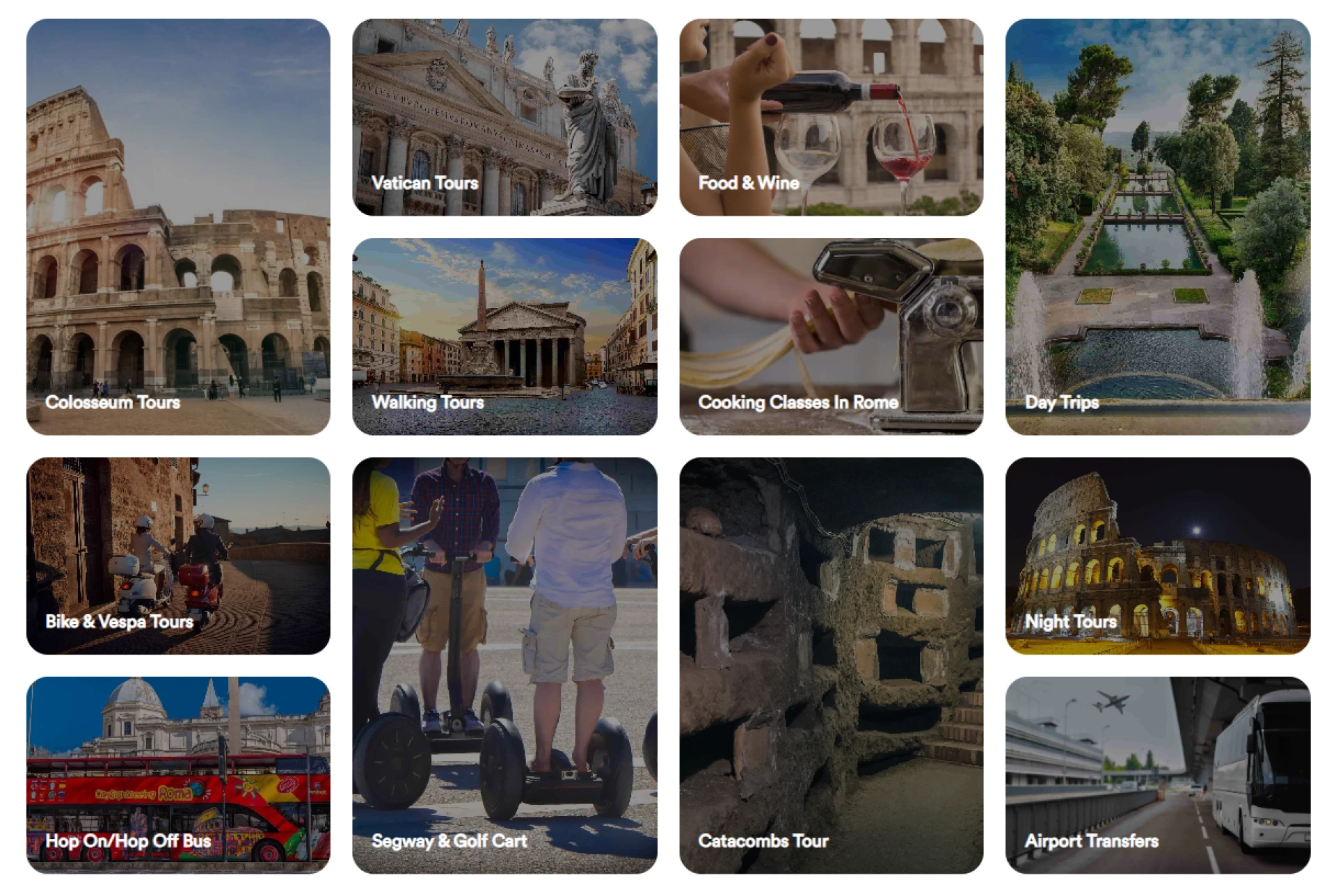View the Walking Tours tile
The image size is (1336, 896).
(x=504, y=337)
